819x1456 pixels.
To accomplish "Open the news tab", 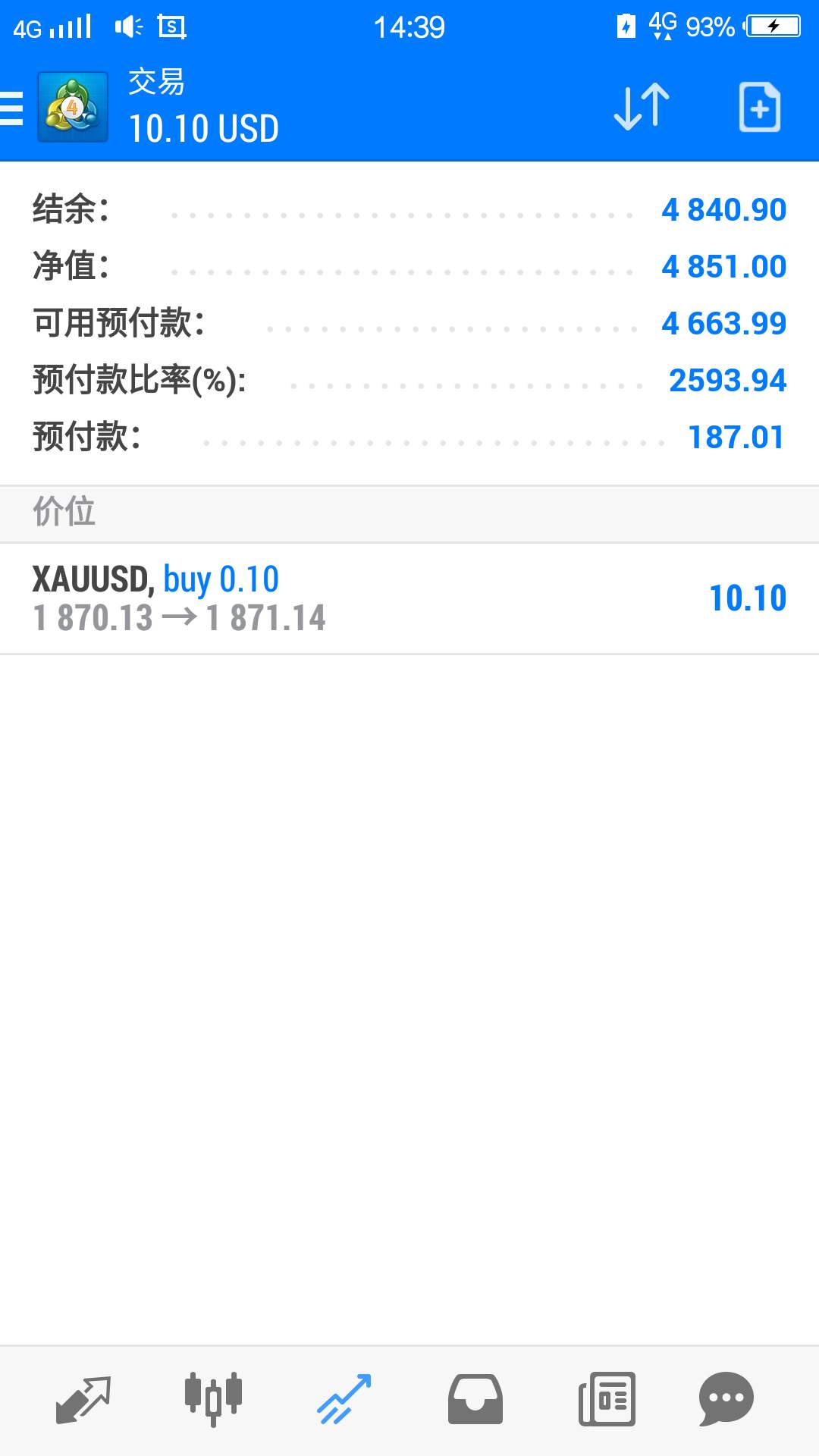I will tap(607, 1399).
